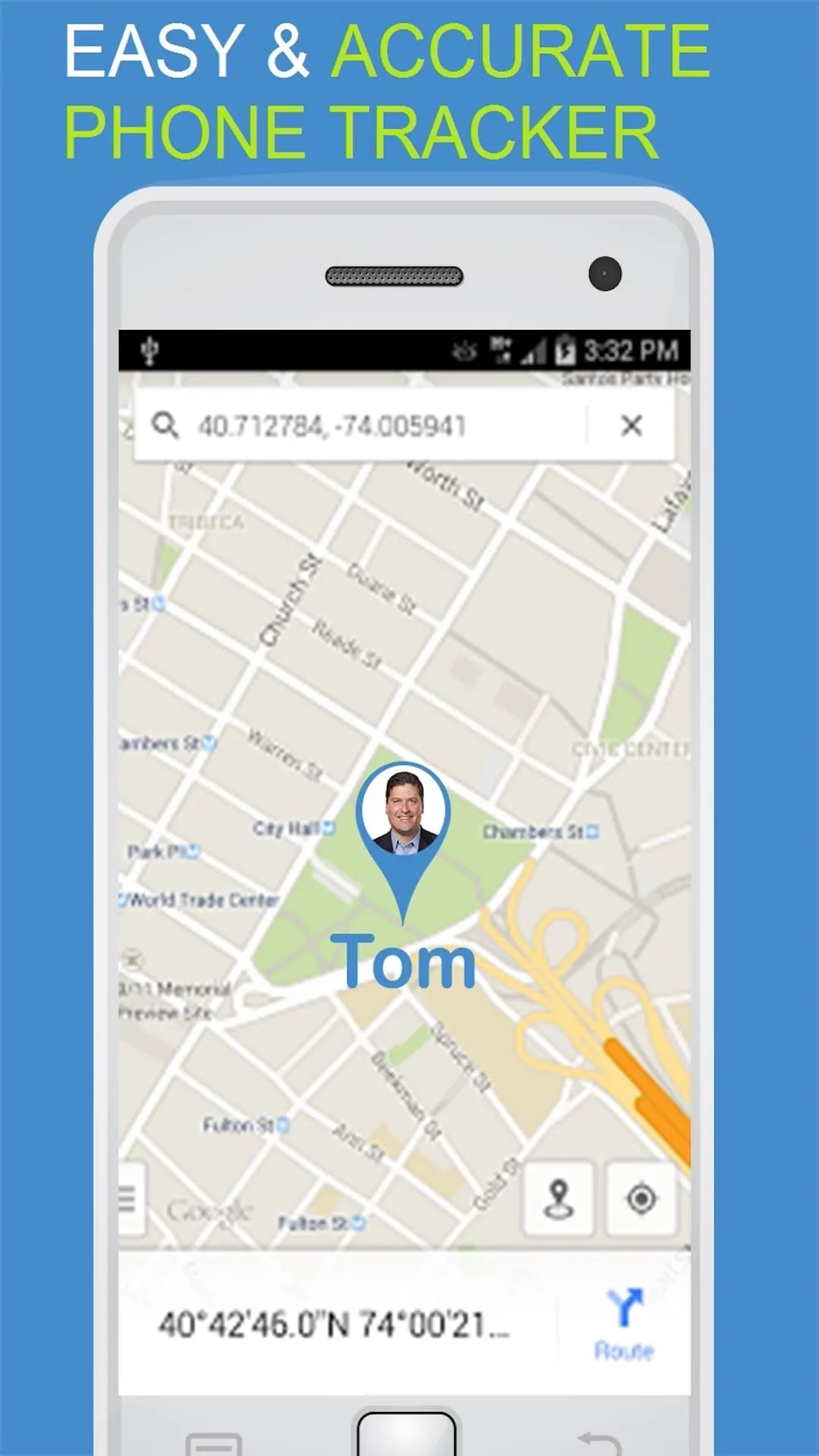819x1456 pixels.
Task: Click the Tom name label
Action: (x=407, y=963)
